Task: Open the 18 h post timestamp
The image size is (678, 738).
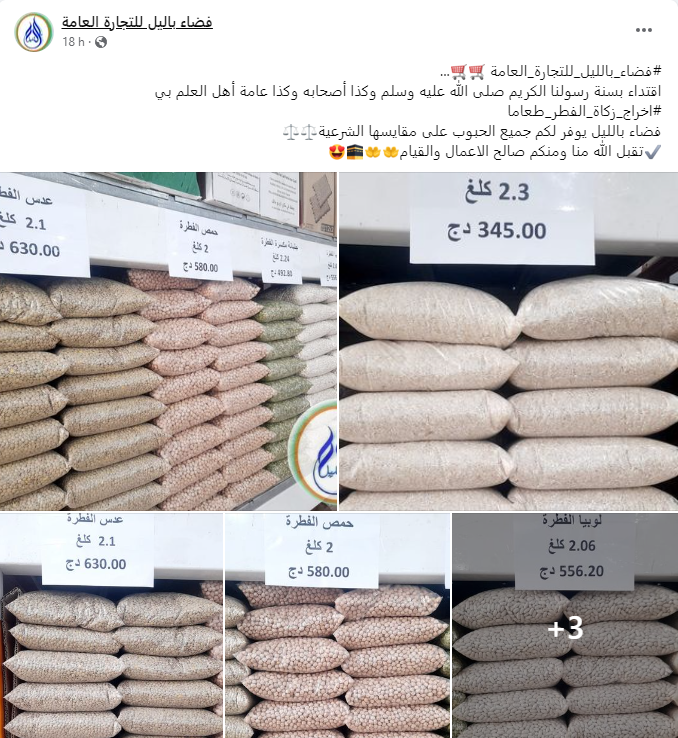Action: [73, 42]
